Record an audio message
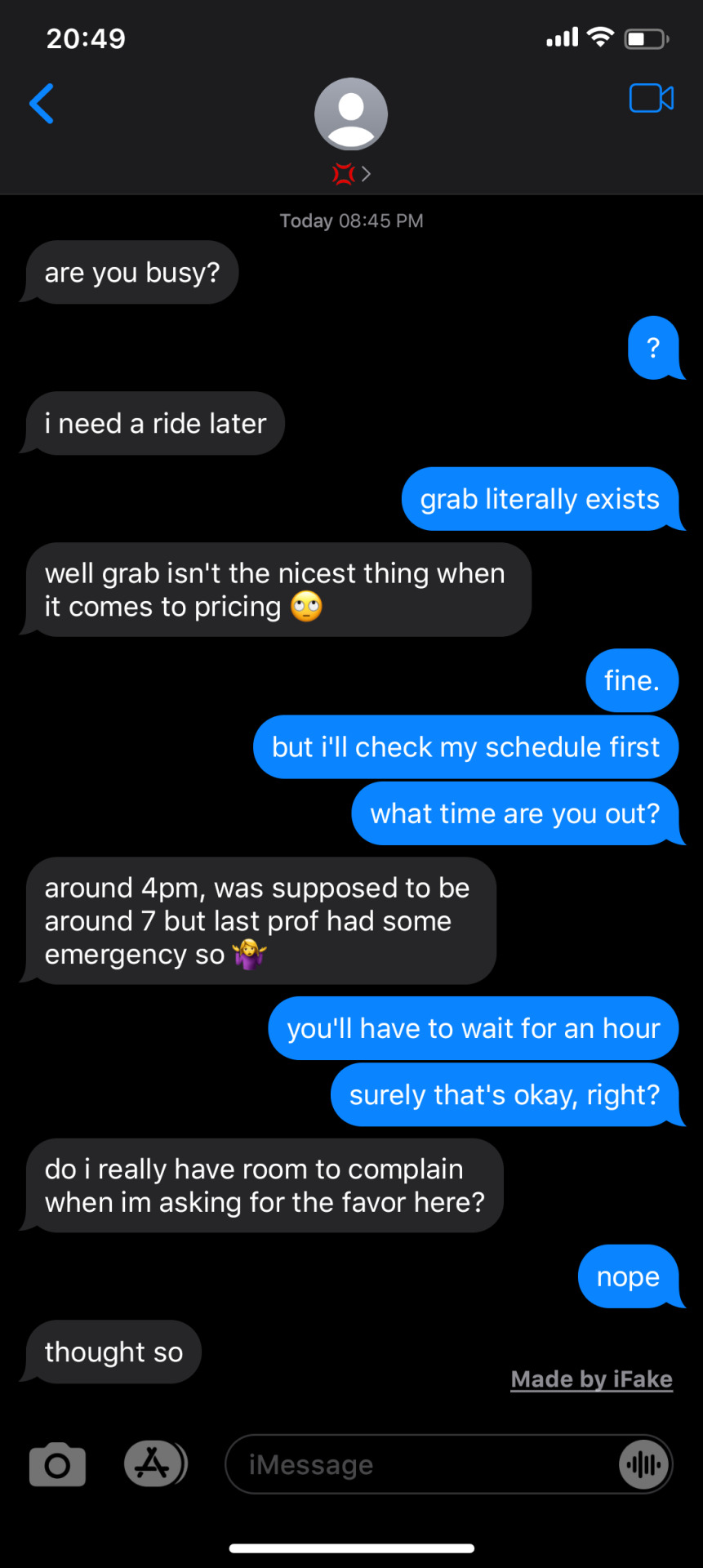The height and width of the screenshot is (1568, 703). point(644,1464)
